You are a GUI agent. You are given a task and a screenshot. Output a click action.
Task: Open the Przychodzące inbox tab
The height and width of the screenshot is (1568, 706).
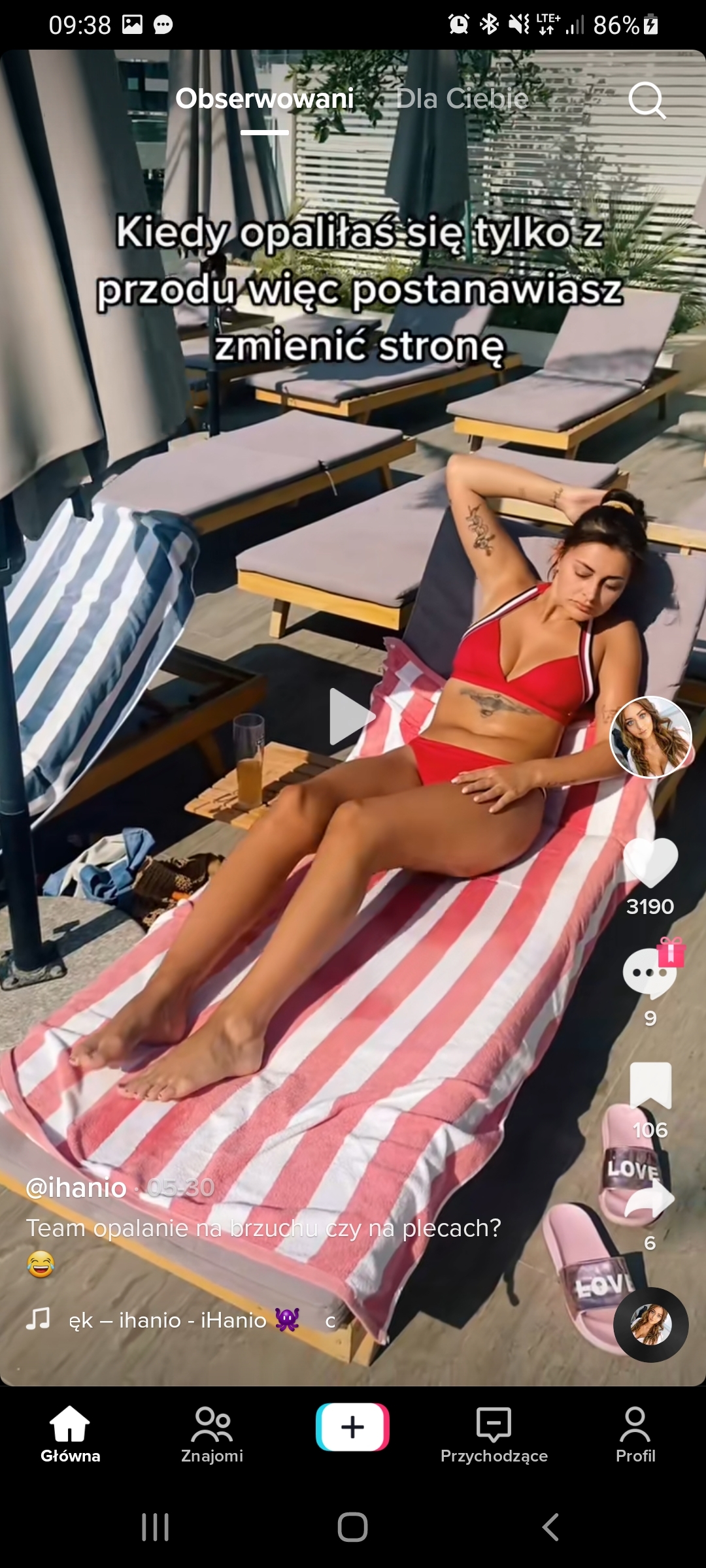(494, 1435)
